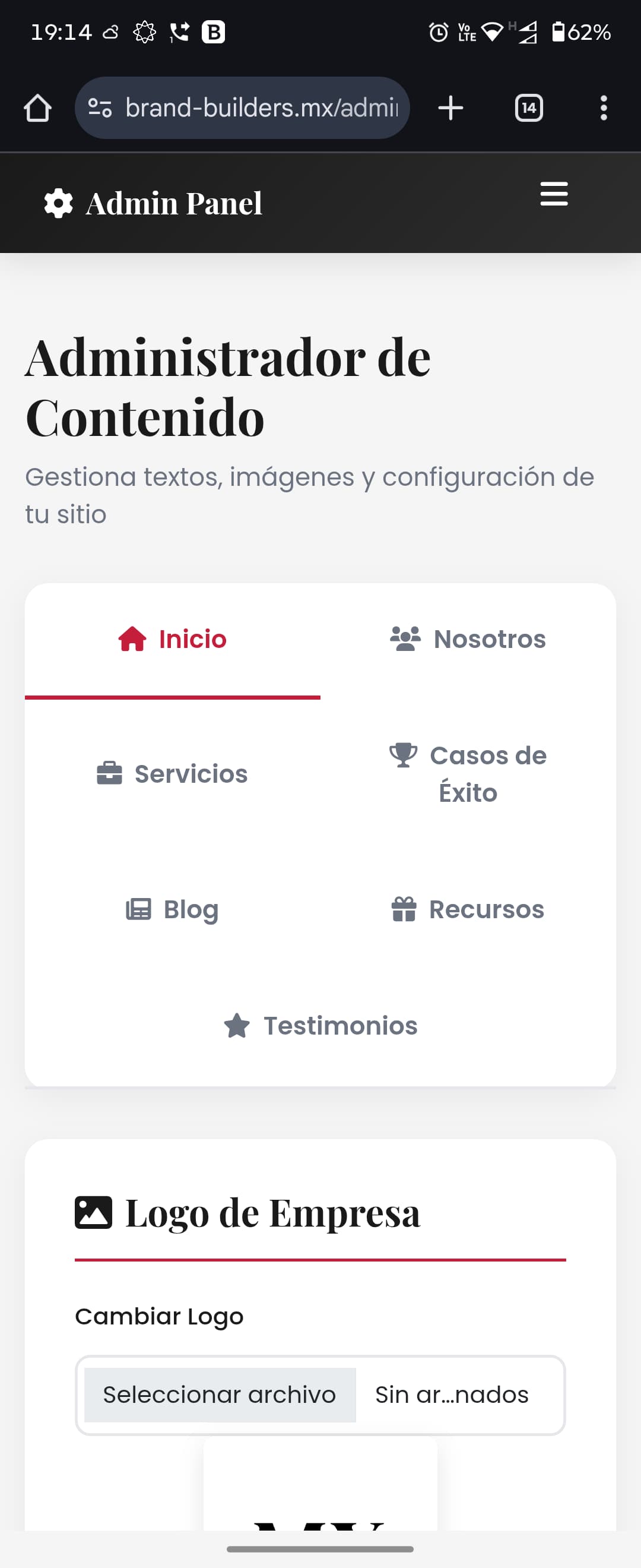The height and width of the screenshot is (1568, 641).
Task: Open a new browser tab with the plus icon
Action: point(450,108)
